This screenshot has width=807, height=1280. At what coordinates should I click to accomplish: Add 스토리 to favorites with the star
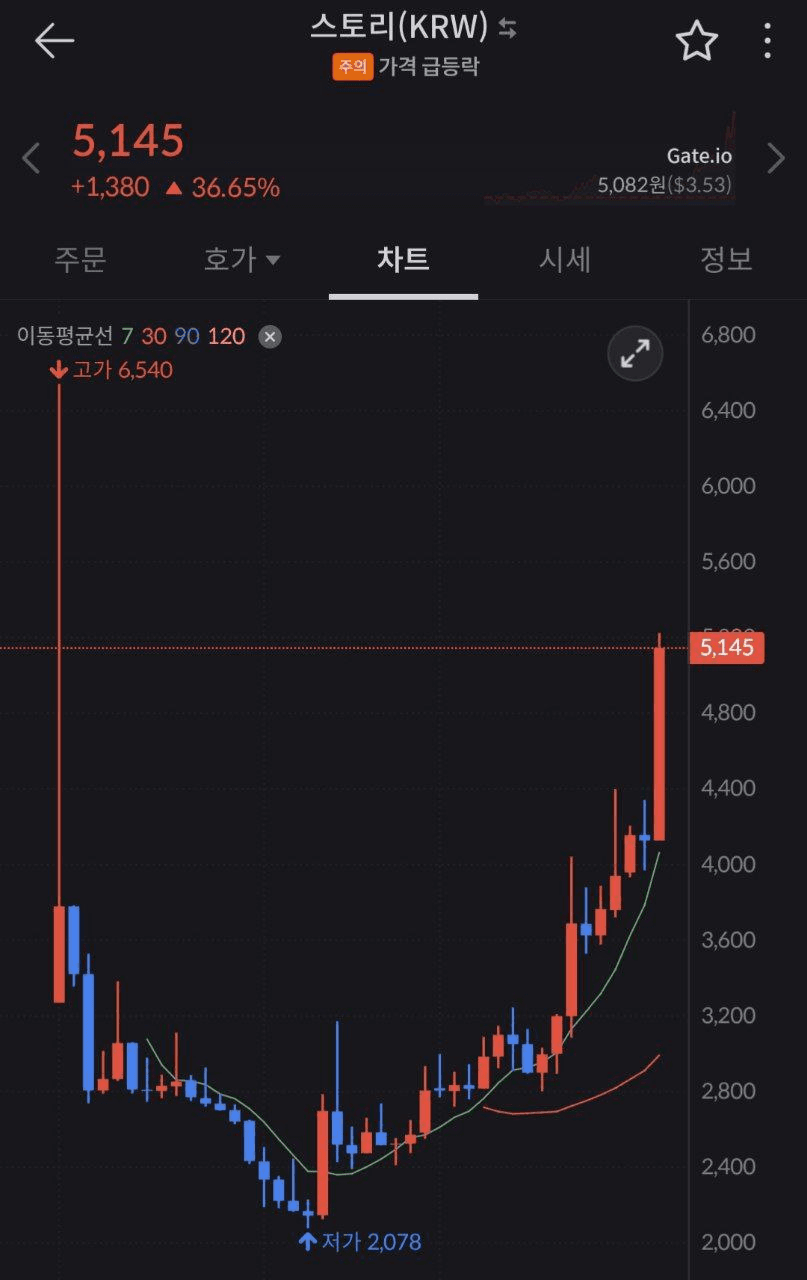(x=696, y=41)
